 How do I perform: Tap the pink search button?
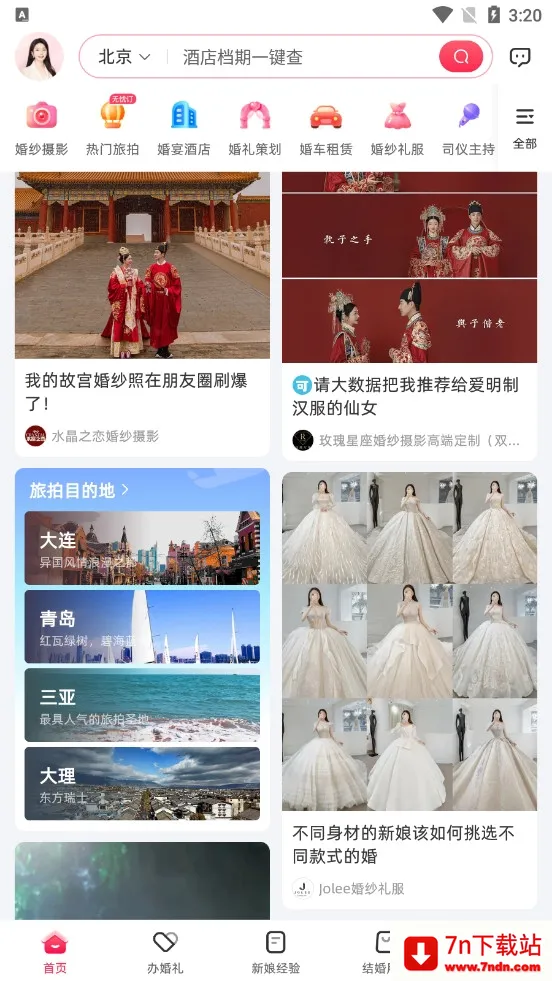461,57
